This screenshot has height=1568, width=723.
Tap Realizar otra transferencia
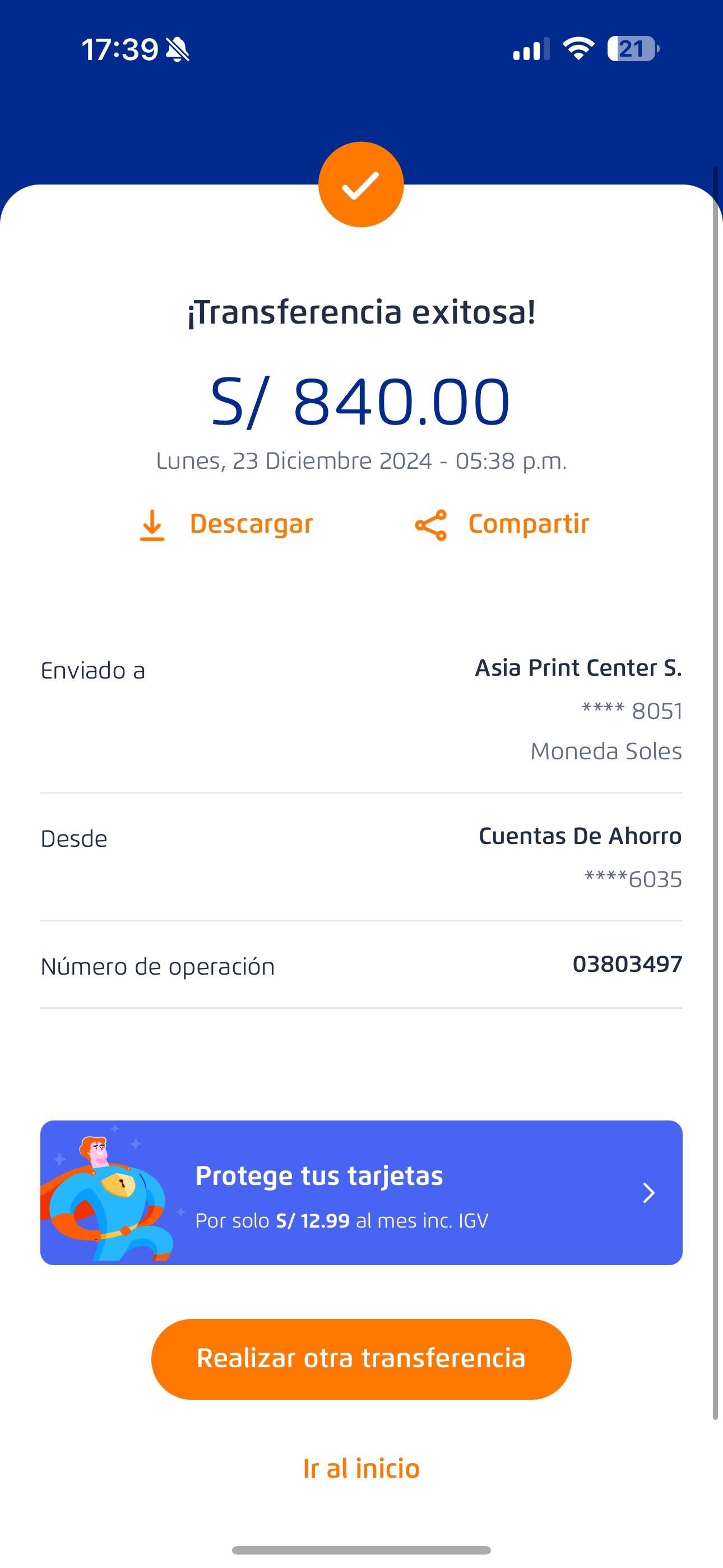361,1359
